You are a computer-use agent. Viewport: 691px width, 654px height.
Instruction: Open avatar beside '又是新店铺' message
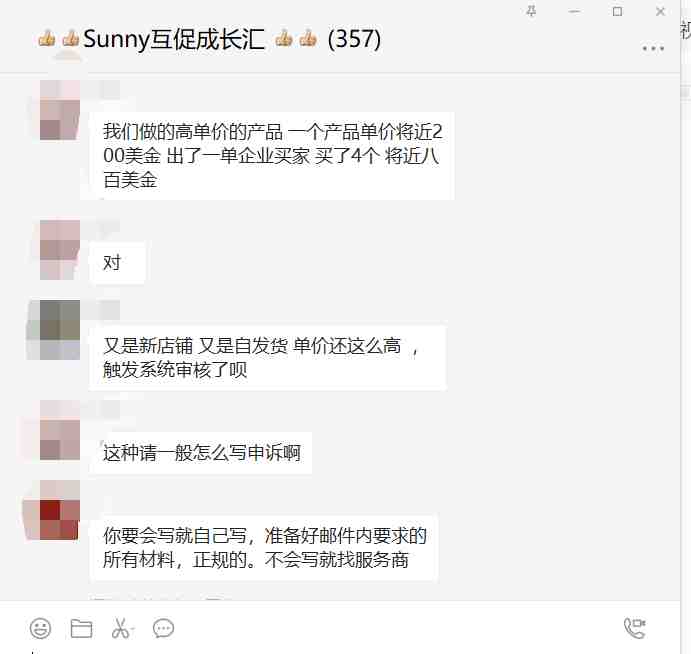(x=59, y=329)
